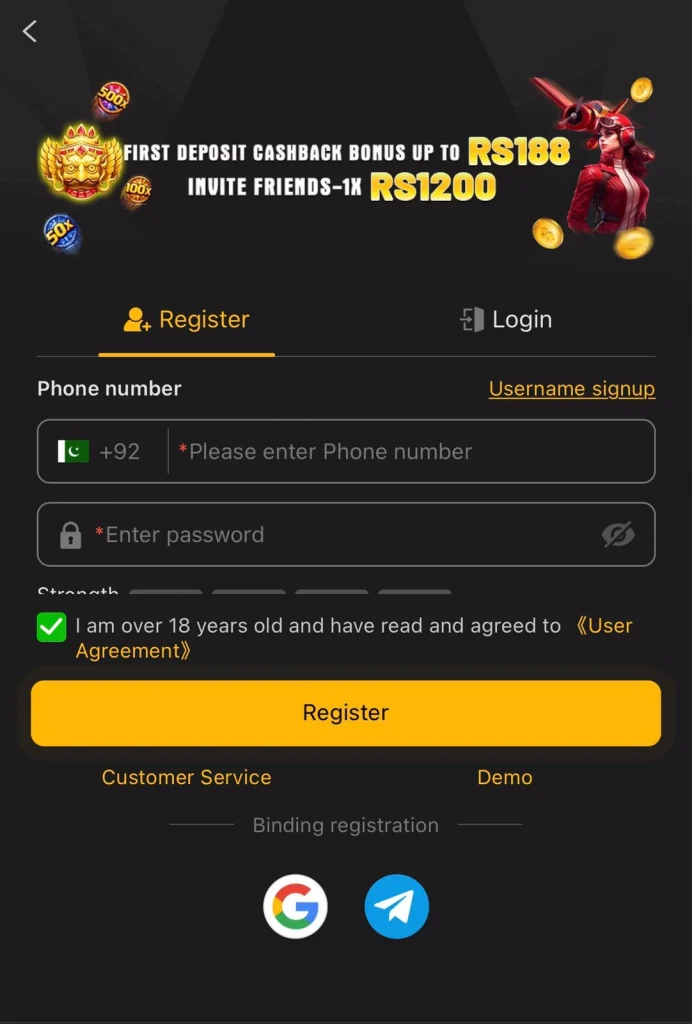
Task: Select the Register tab
Action: 187,319
